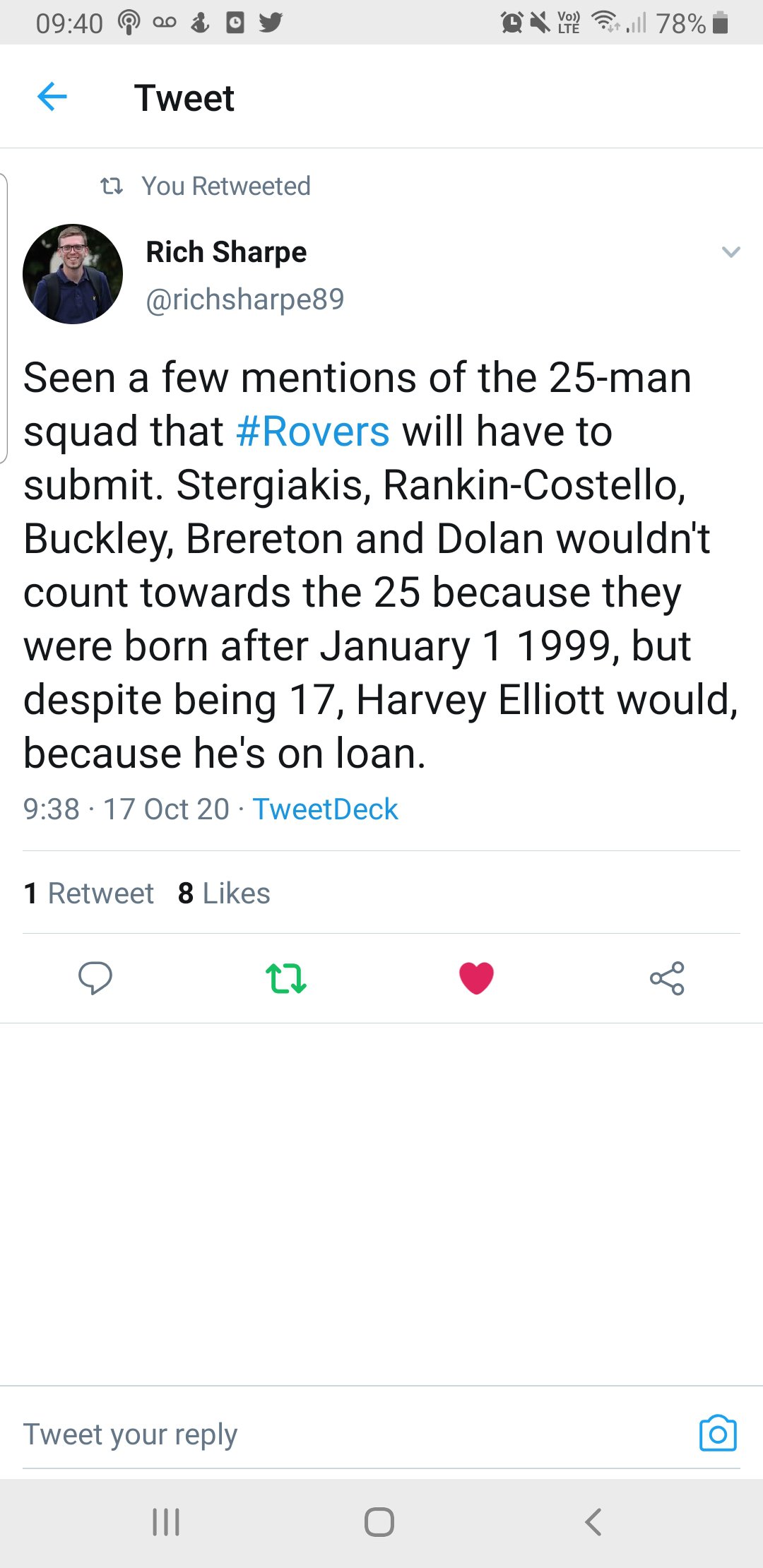
Task: Tap the Tweet your reply field
Action: [x=353, y=1435]
